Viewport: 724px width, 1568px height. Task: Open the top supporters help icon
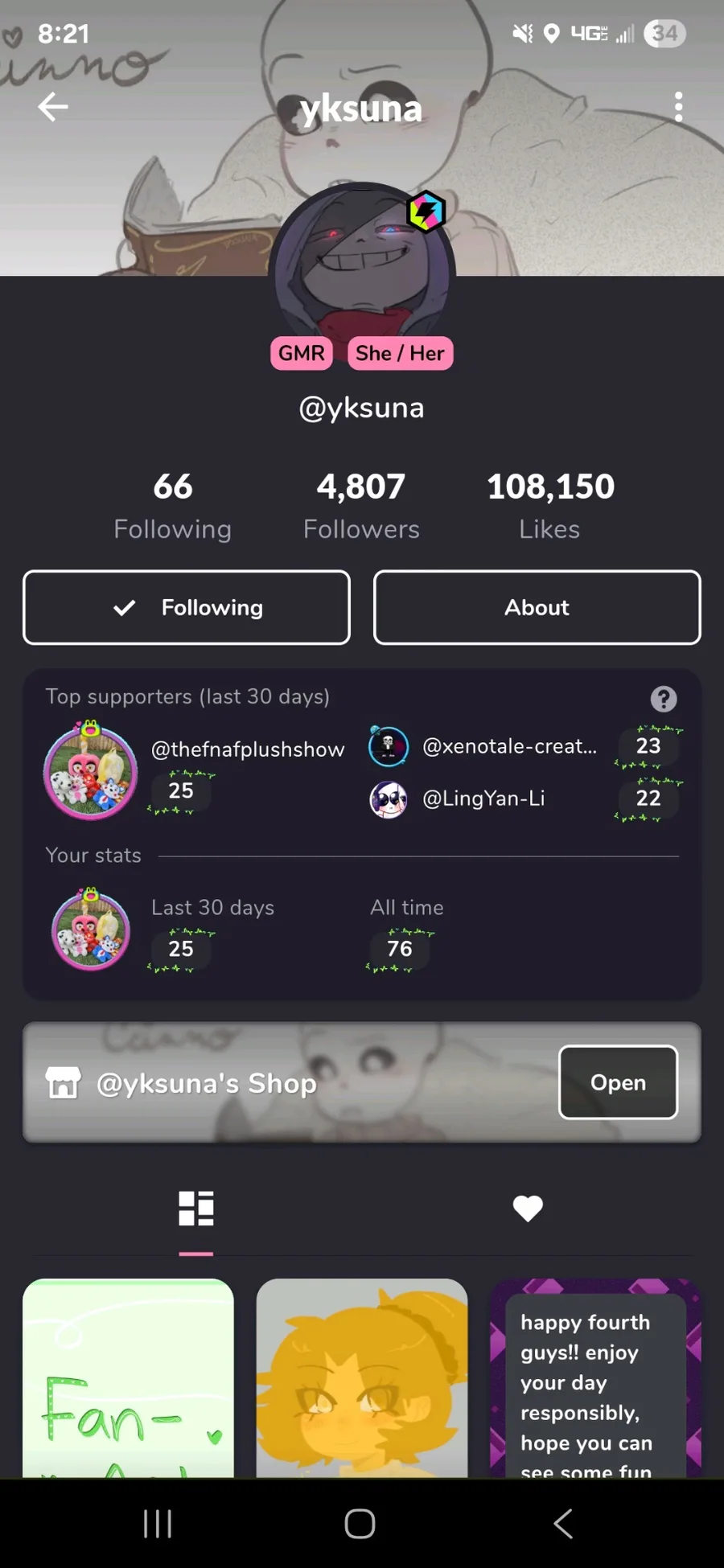point(664,699)
